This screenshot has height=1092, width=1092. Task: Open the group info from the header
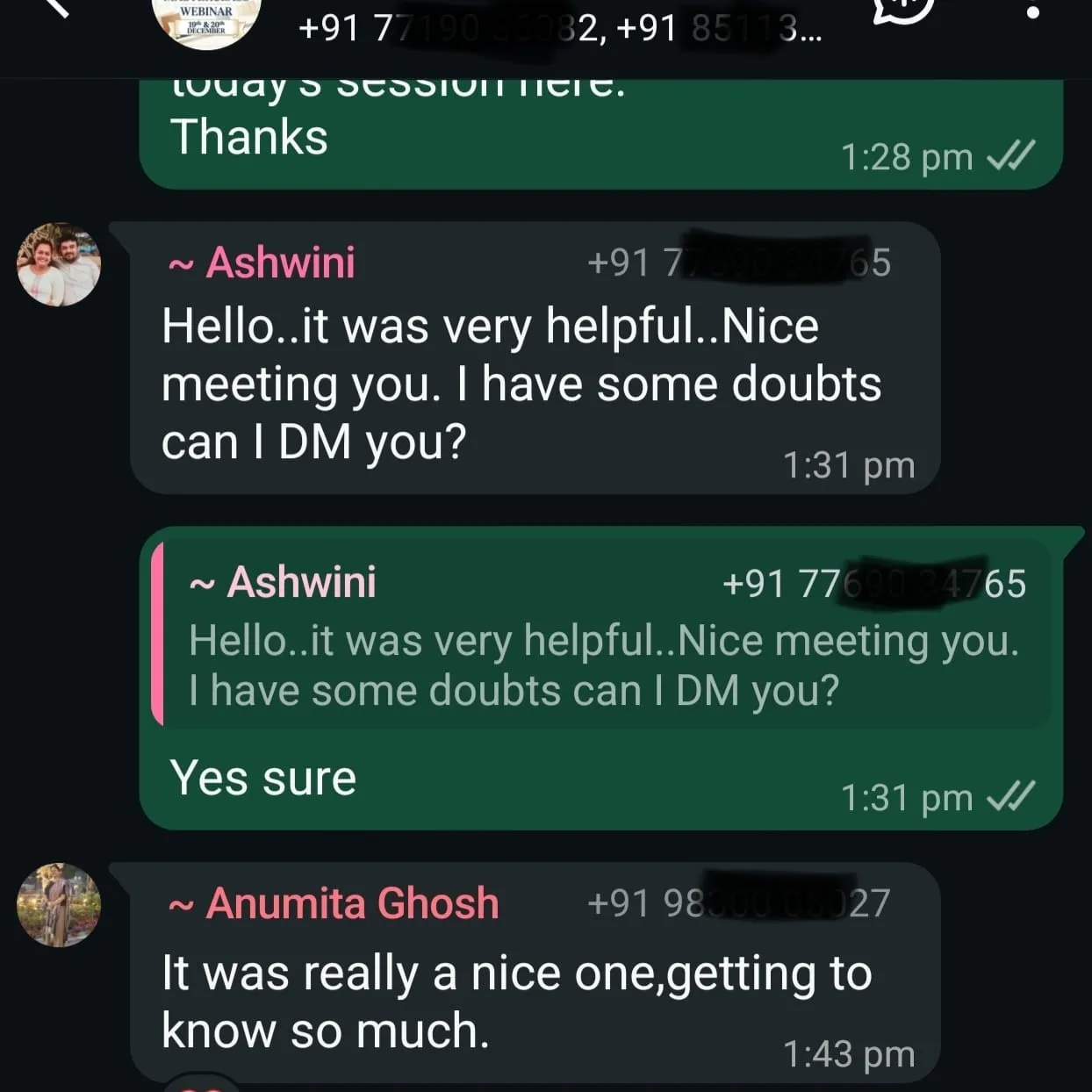pos(558,28)
